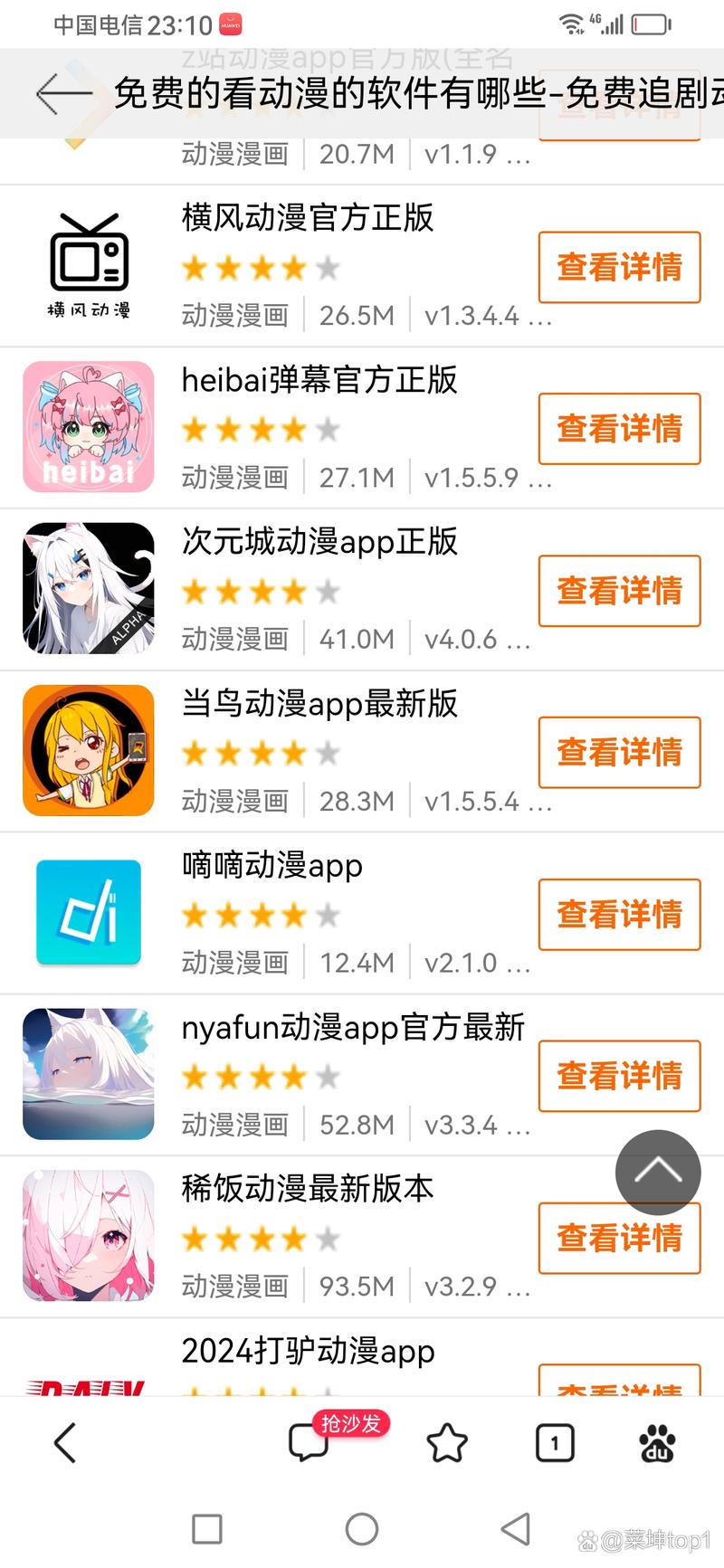This screenshot has width=724, height=1568.
Task: Open the 横风动漫 app icon
Action: [x=89, y=265]
